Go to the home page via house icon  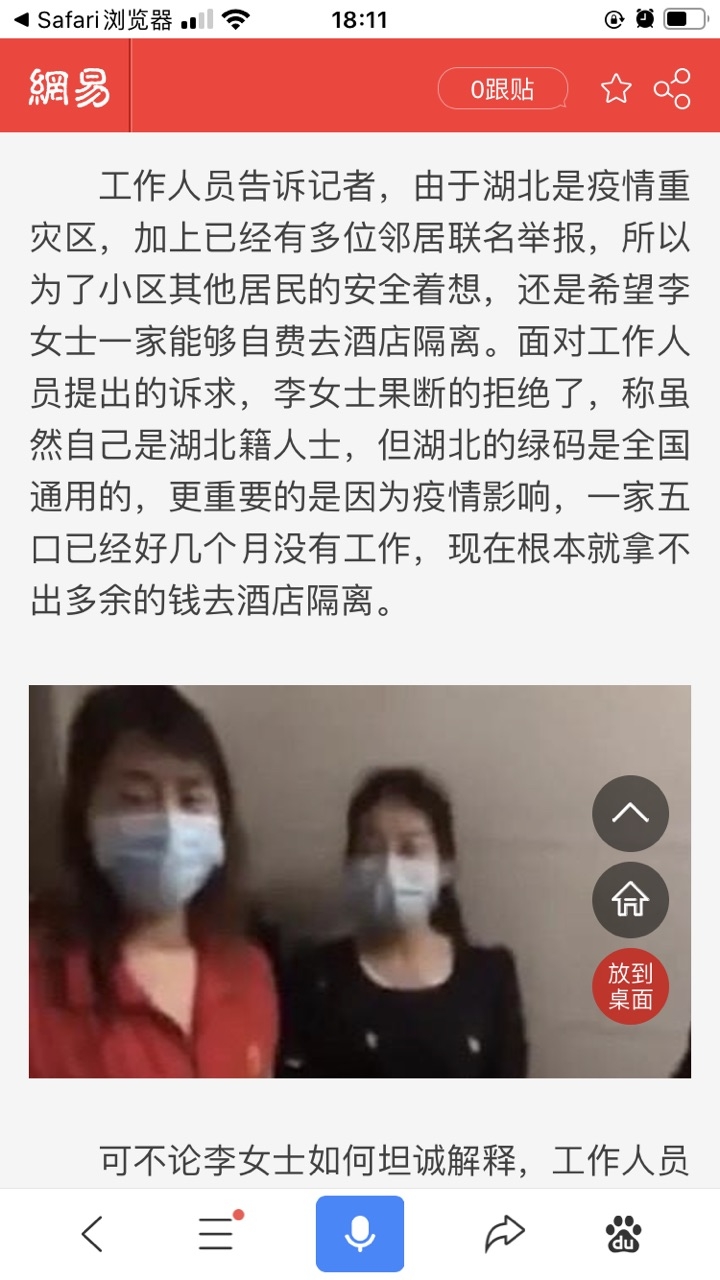(630, 899)
